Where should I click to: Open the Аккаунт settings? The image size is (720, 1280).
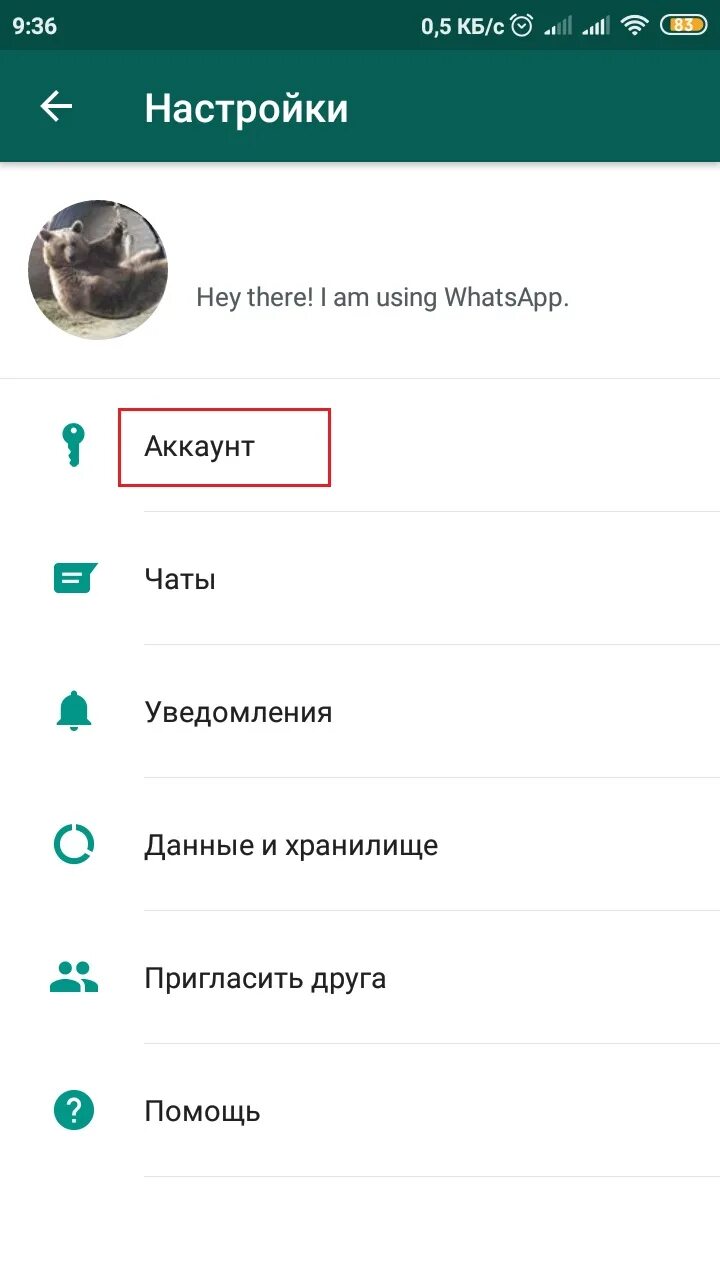(360, 446)
